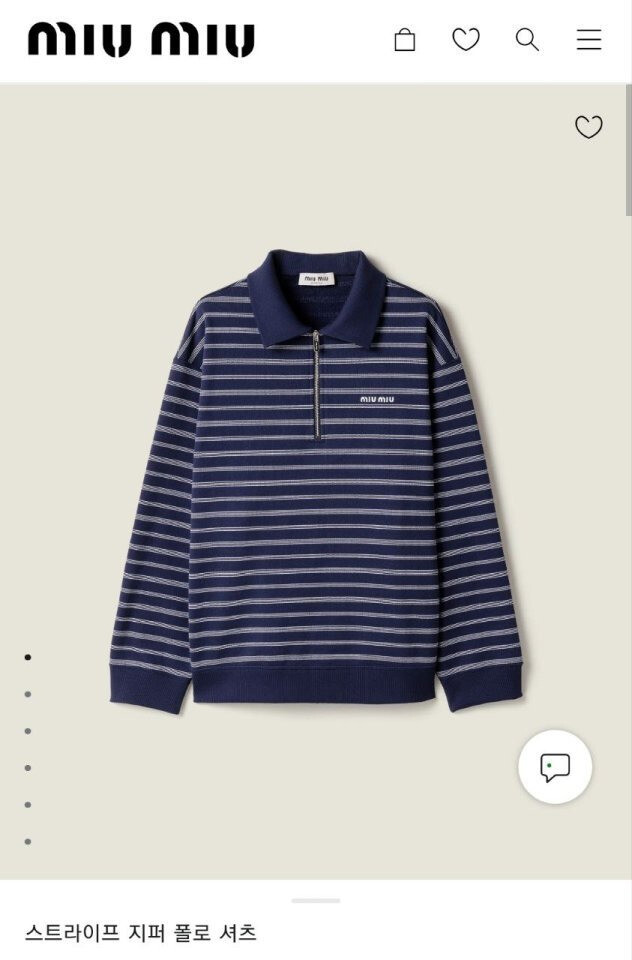
Task: Add striped polo shirt to wishlist
Action: tap(589, 127)
